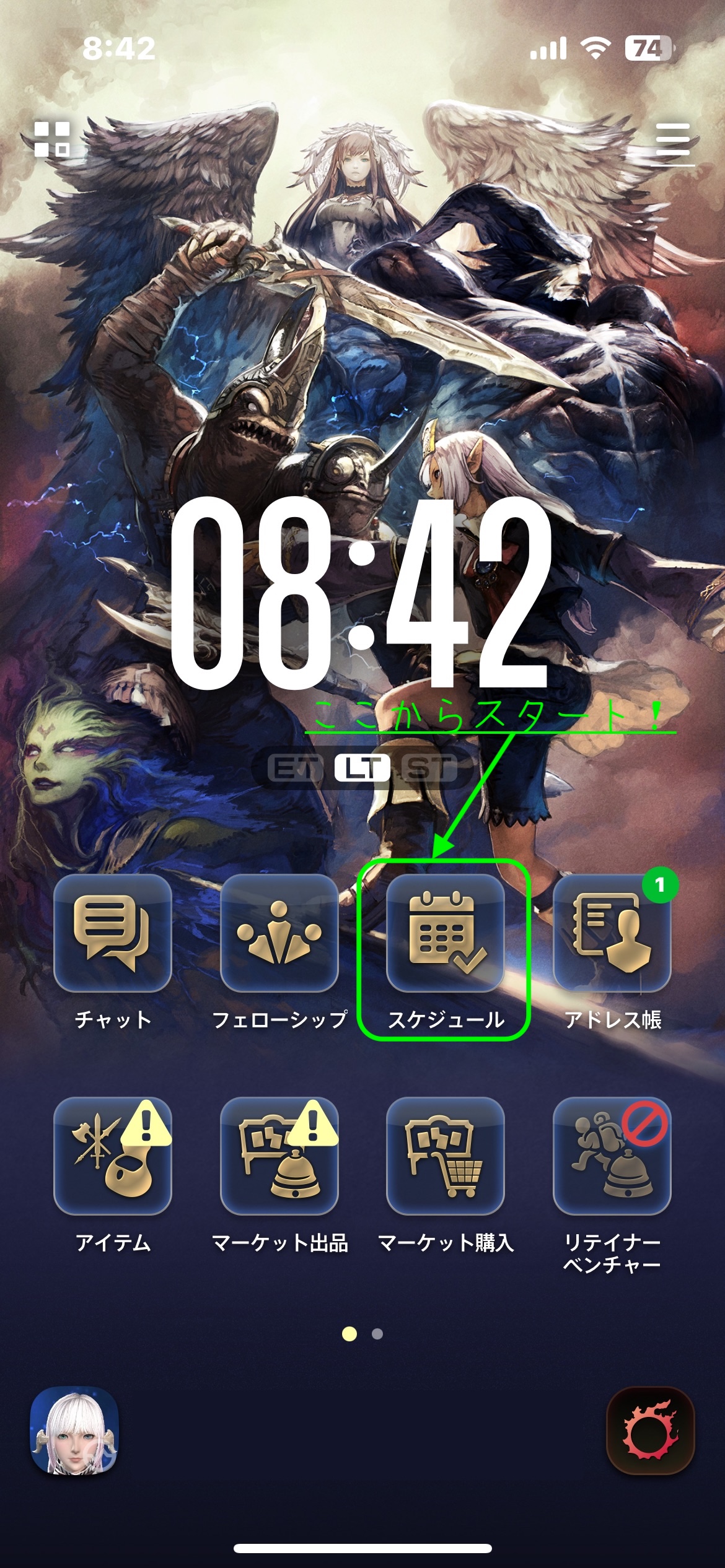725x1568 pixels.
Task: Select the LT time mode
Action: pos(362,769)
